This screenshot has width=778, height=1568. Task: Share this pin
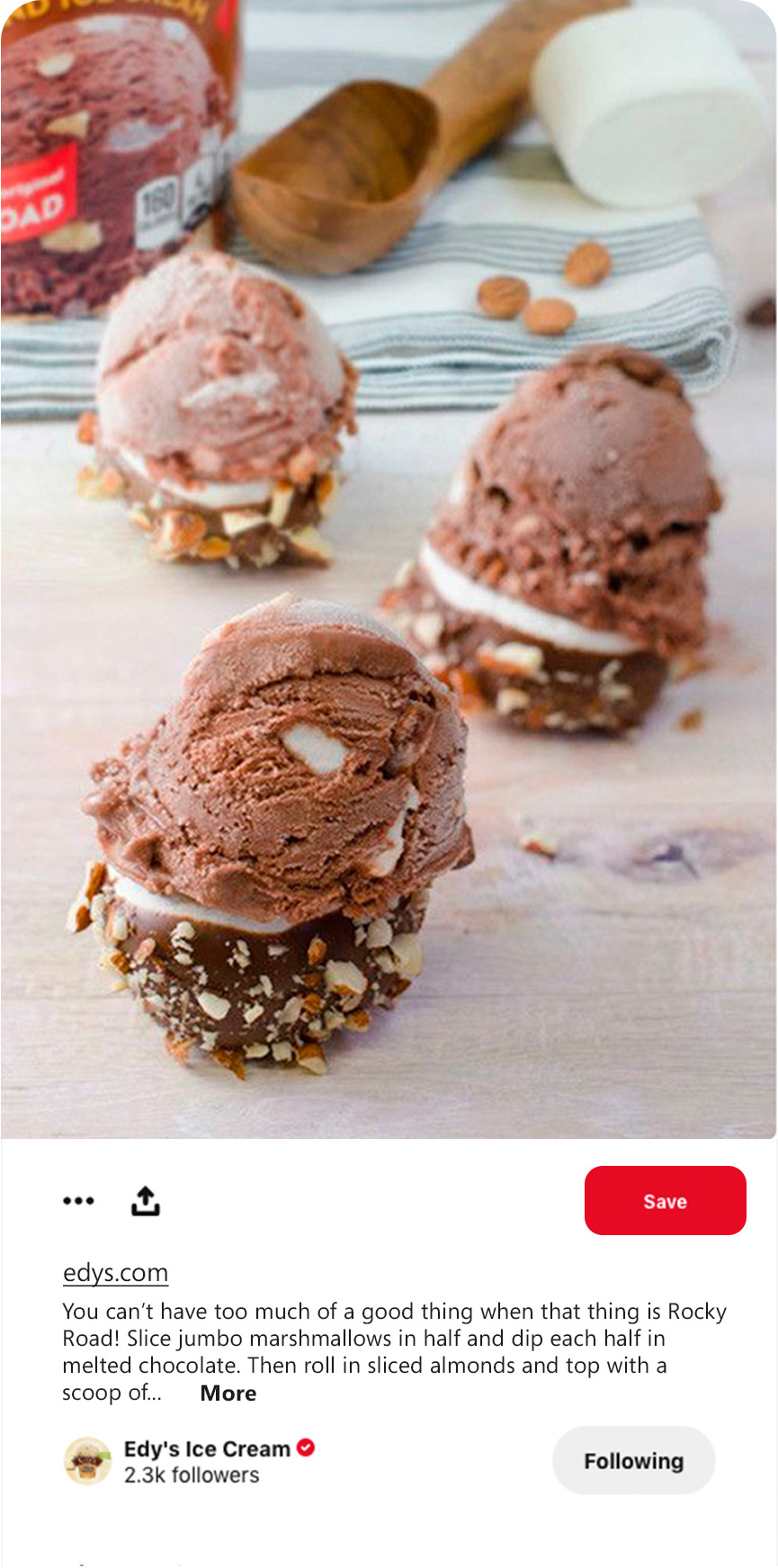pyautogui.click(x=145, y=1201)
